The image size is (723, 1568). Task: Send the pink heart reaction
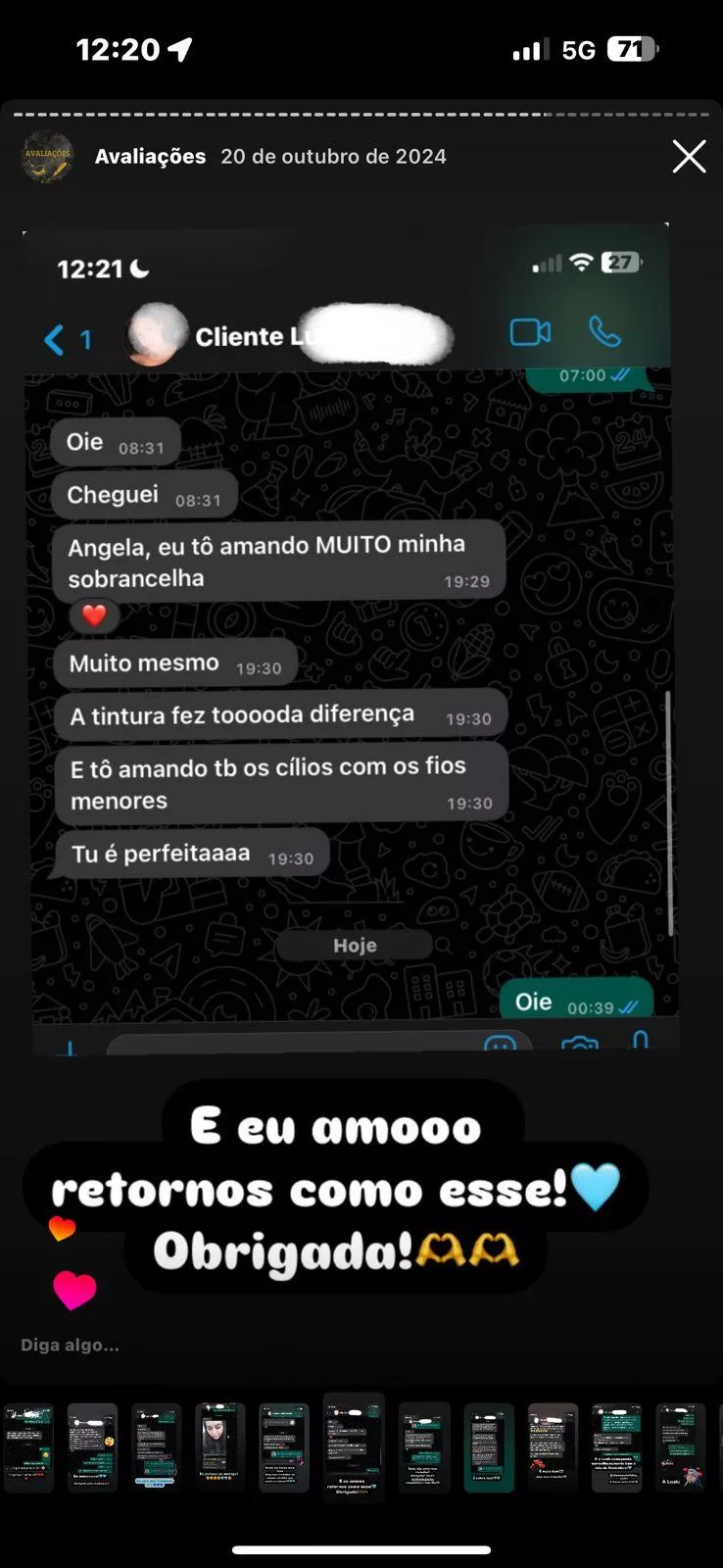click(x=74, y=1290)
